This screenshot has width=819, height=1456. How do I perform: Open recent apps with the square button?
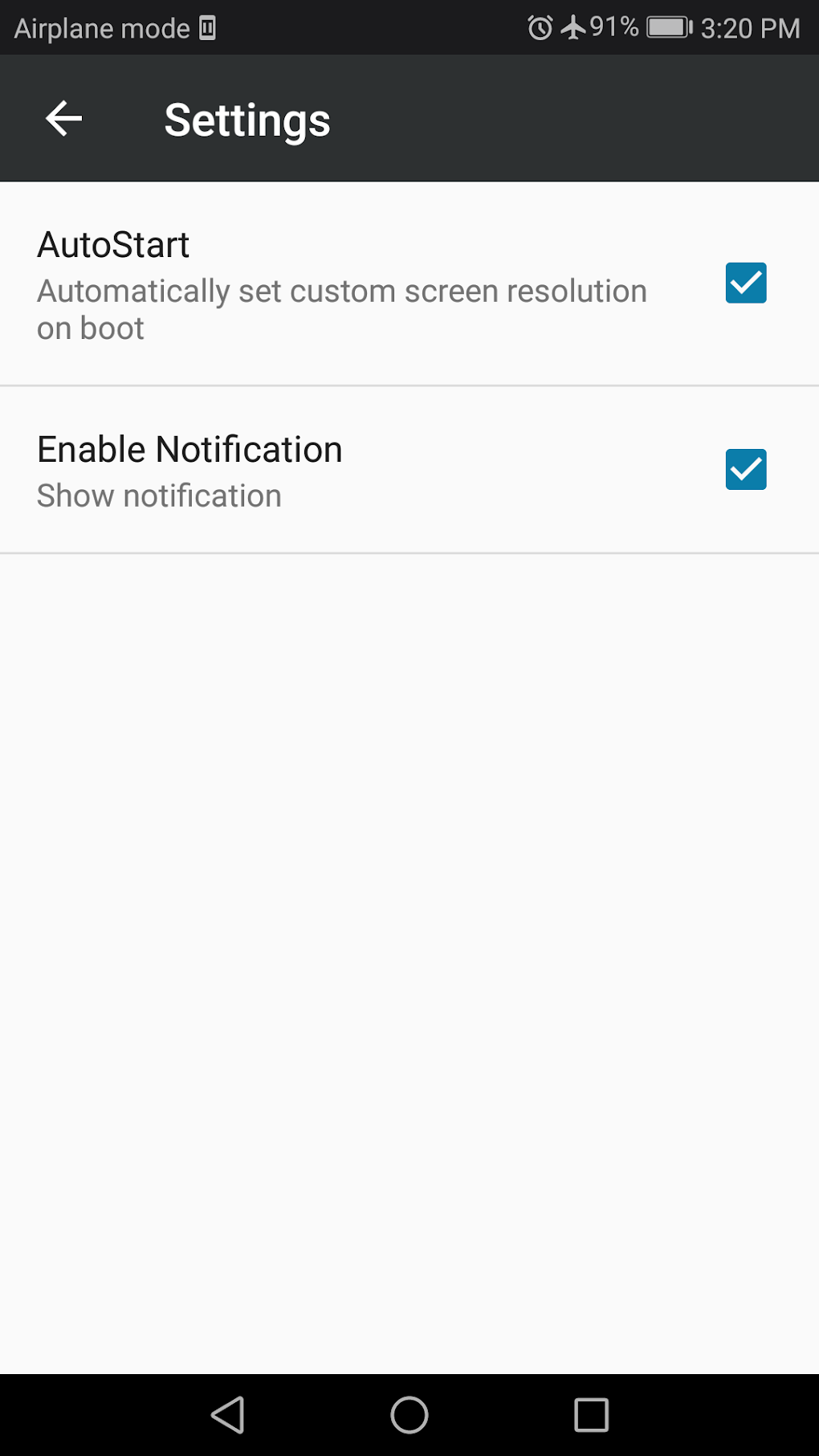591,1415
